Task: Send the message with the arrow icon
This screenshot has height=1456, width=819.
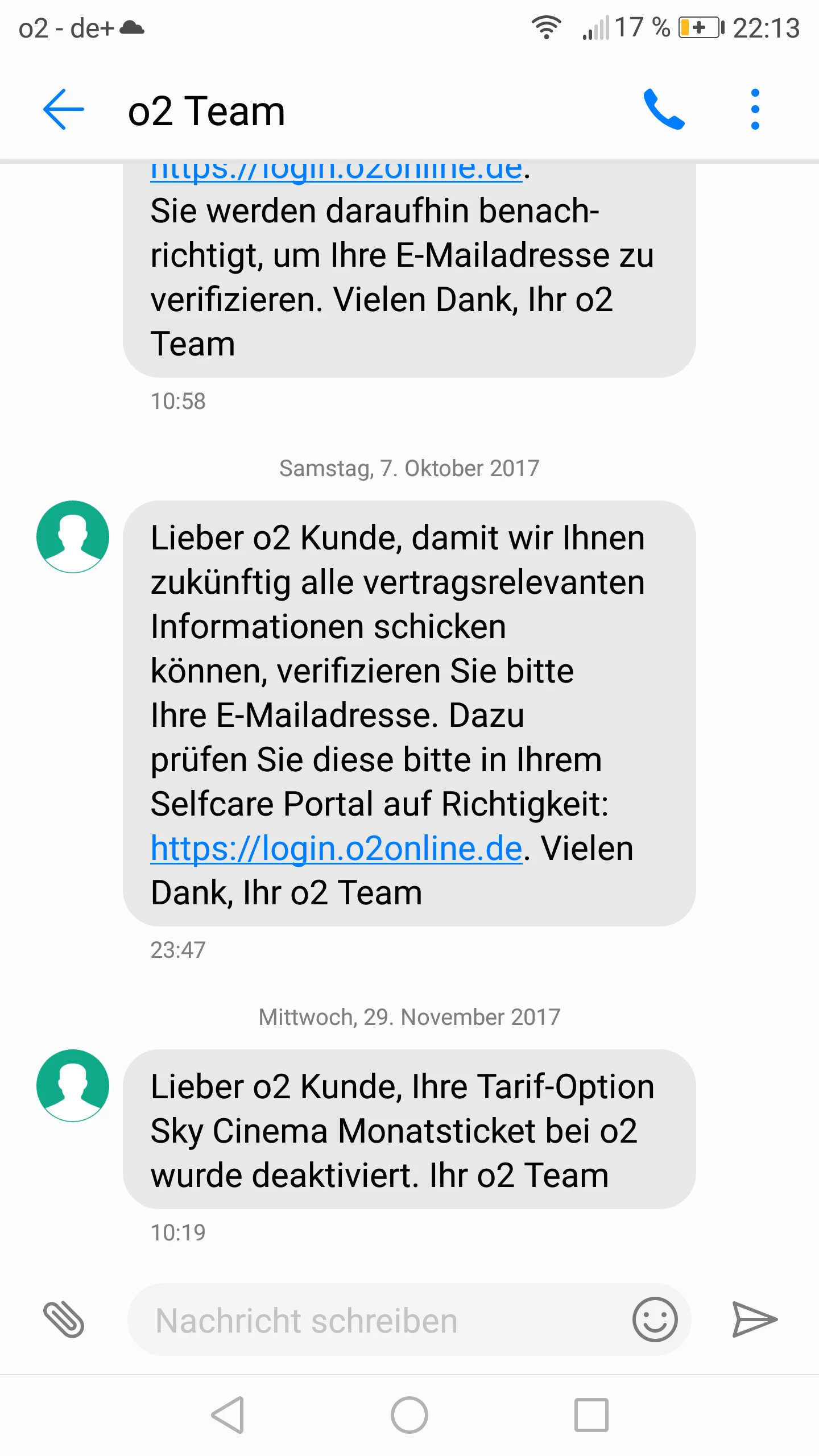Action: (x=754, y=1319)
